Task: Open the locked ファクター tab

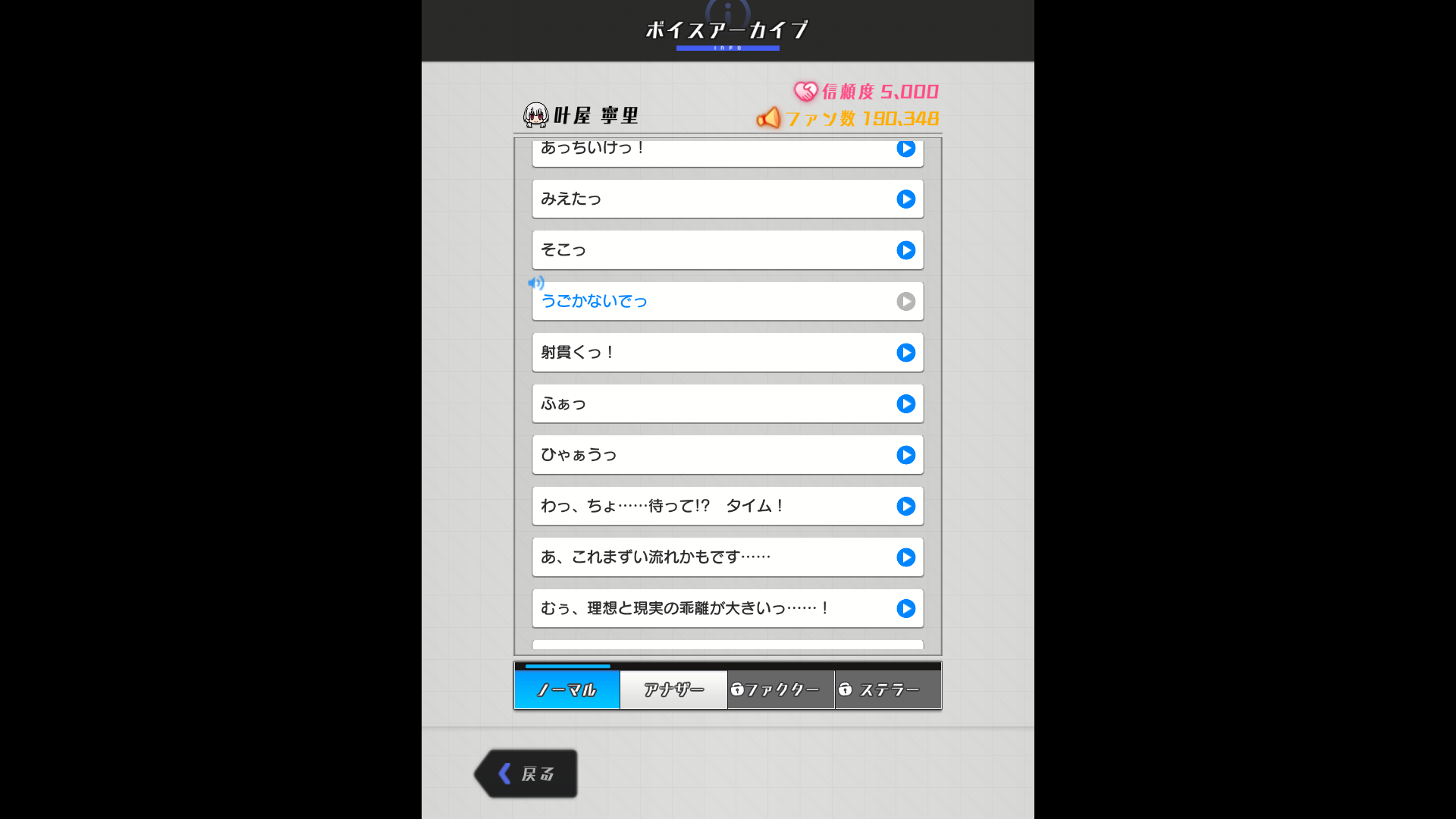Action: pyautogui.click(x=780, y=690)
